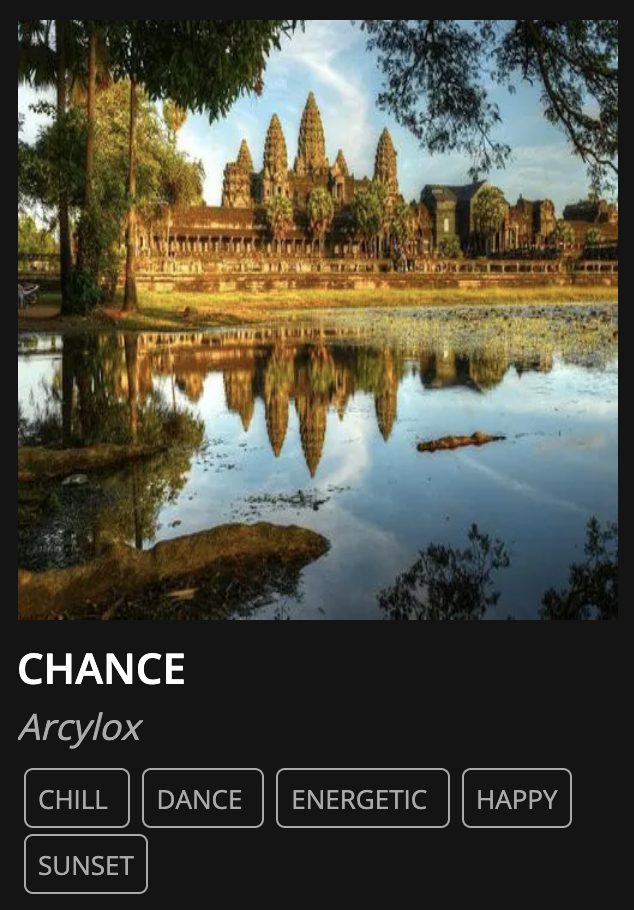Pick the Sunset tag chip
This screenshot has height=910, width=634.
click(86, 864)
